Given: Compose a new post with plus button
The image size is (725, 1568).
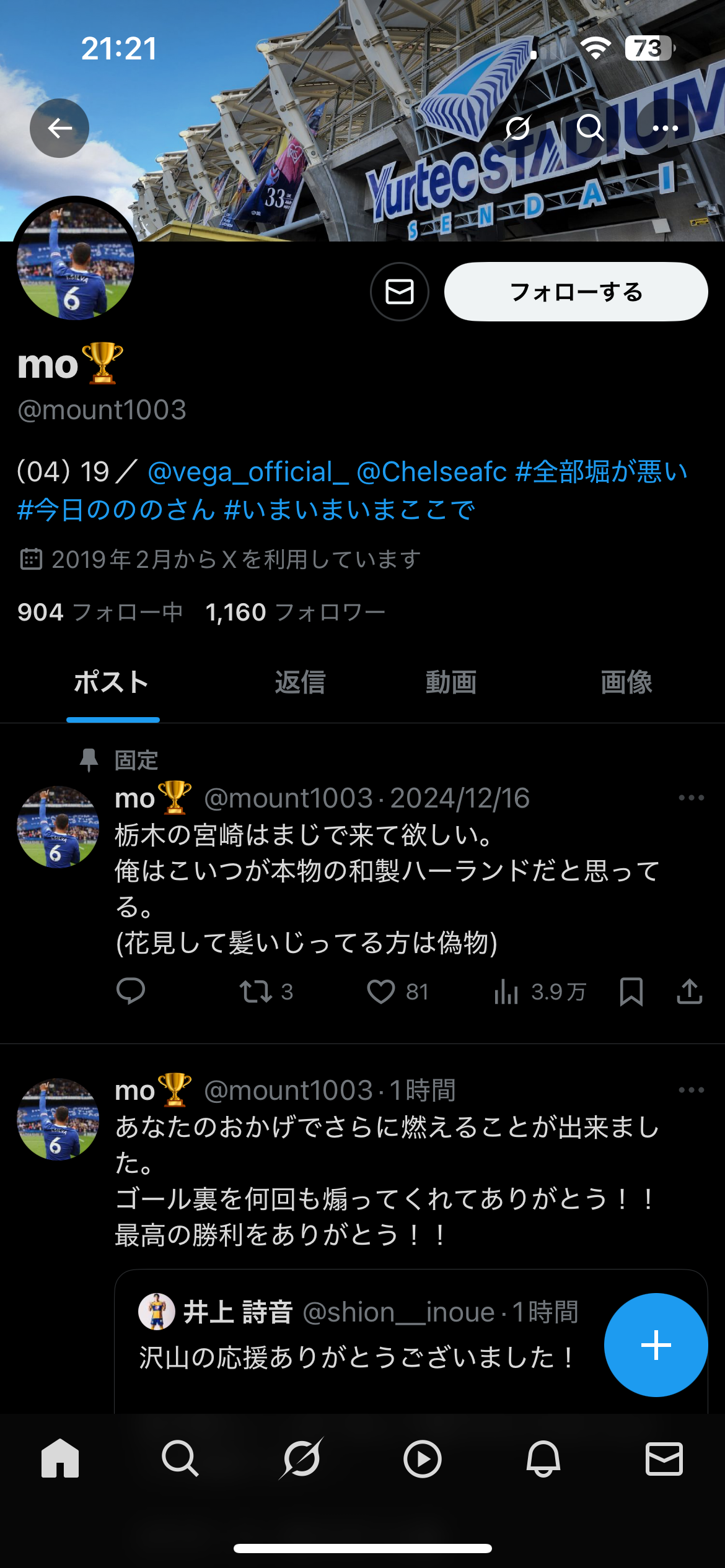Looking at the screenshot, I should pyautogui.click(x=656, y=1345).
